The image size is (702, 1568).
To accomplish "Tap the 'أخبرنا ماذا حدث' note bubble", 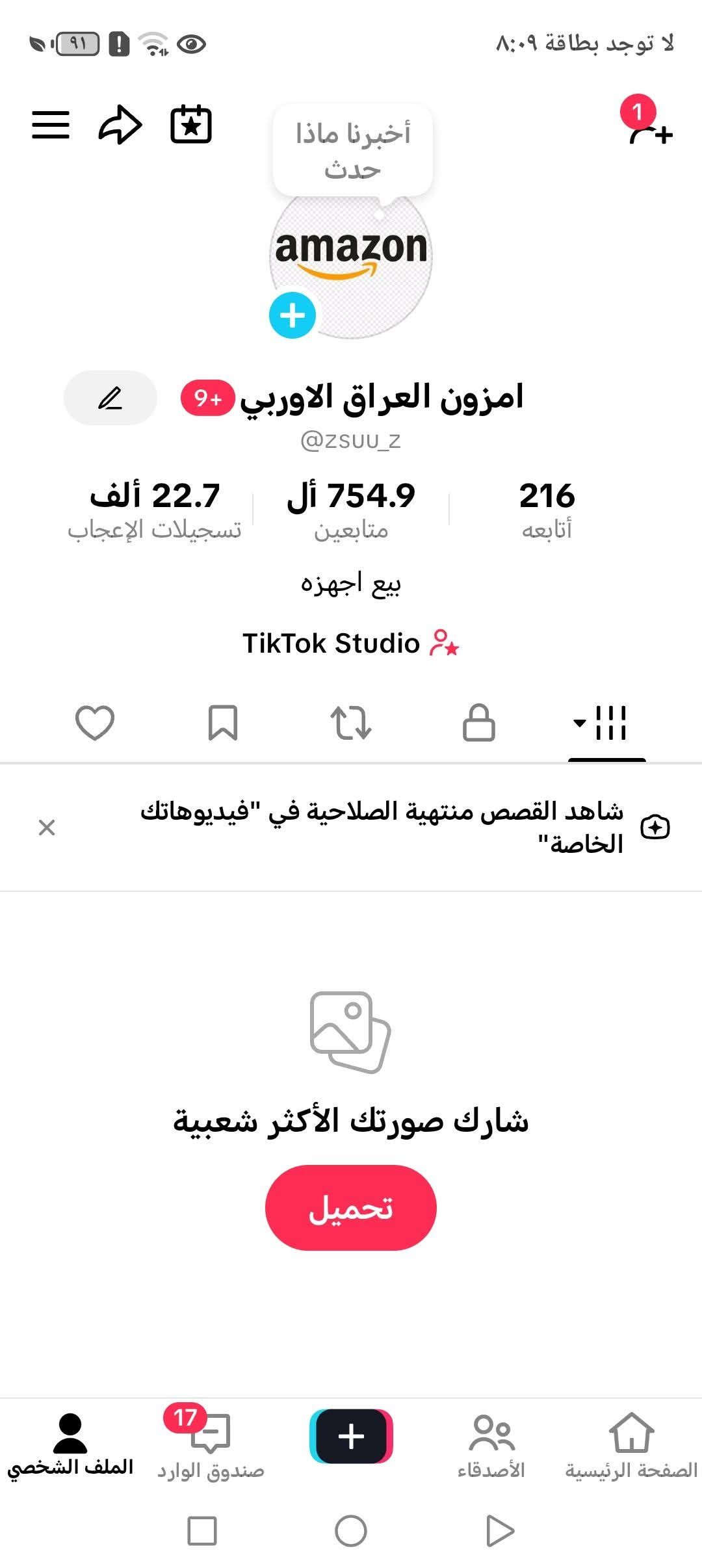I will click(x=352, y=151).
